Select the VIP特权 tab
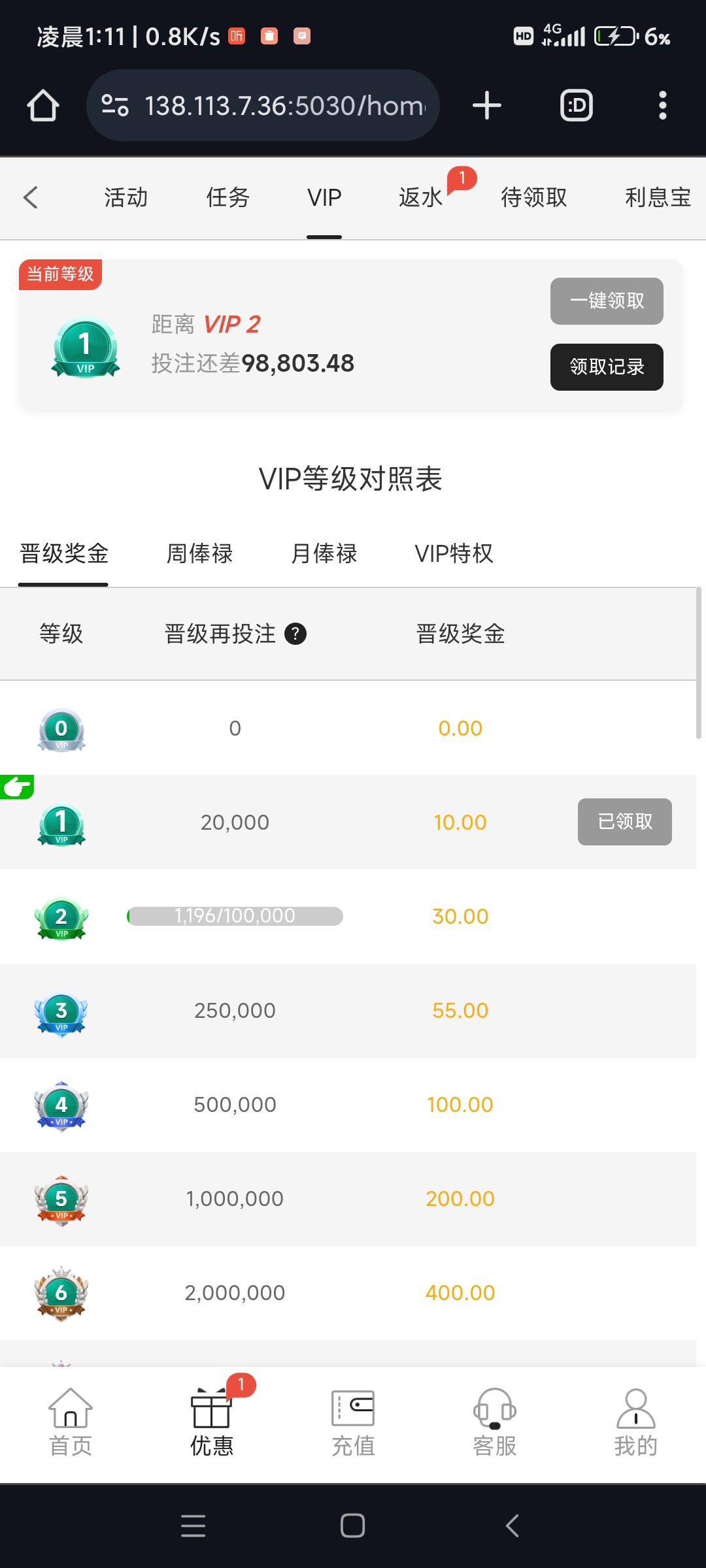 point(454,554)
